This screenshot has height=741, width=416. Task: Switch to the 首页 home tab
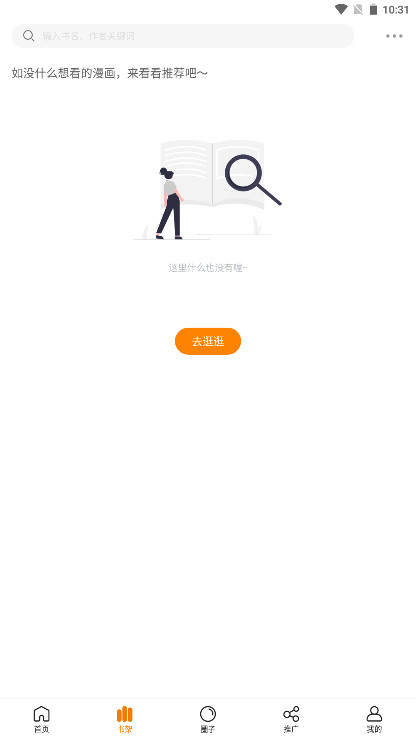tap(42, 719)
